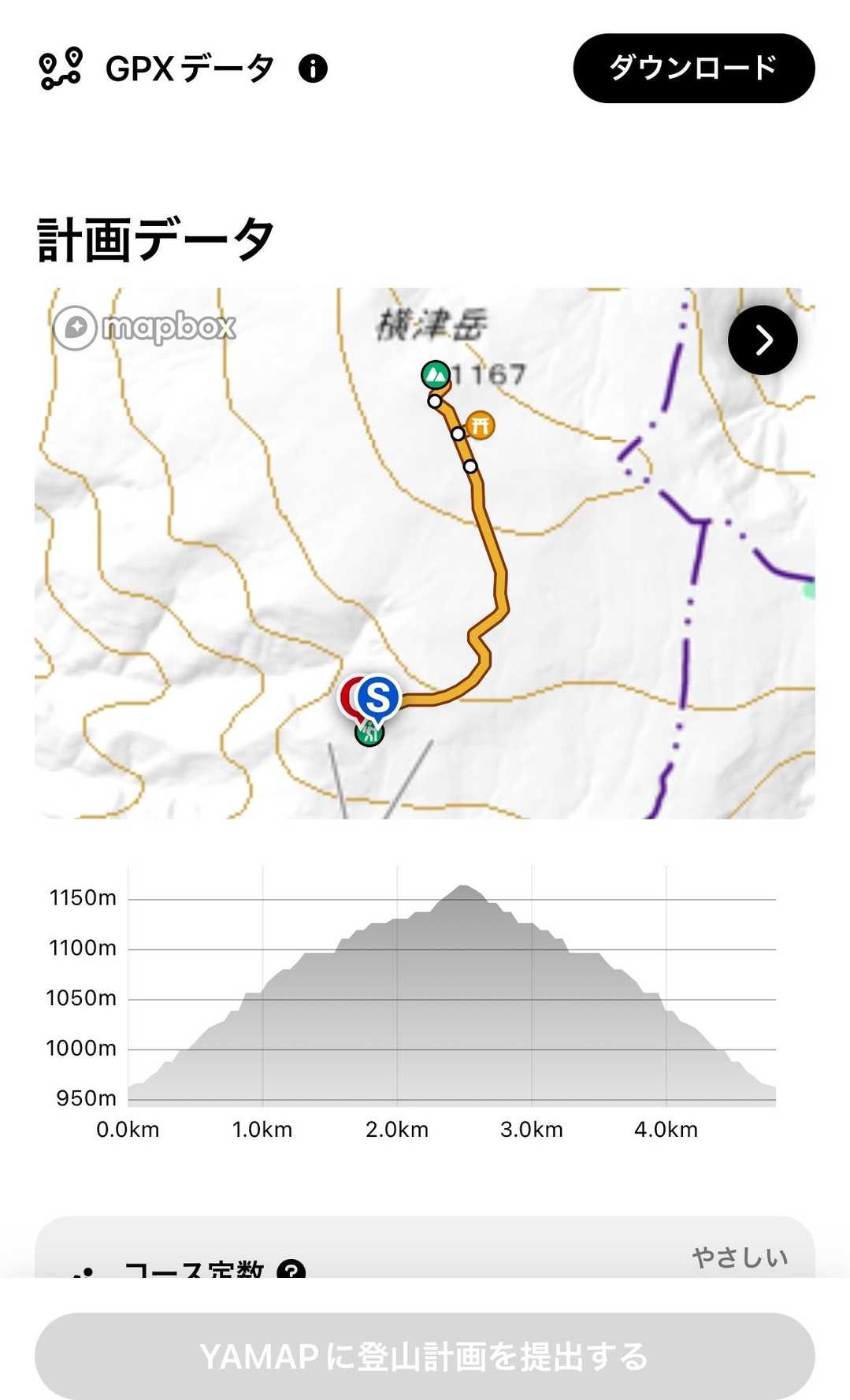
Task: Tap the ダウンロード button for GPX data
Action: pyautogui.click(x=693, y=69)
